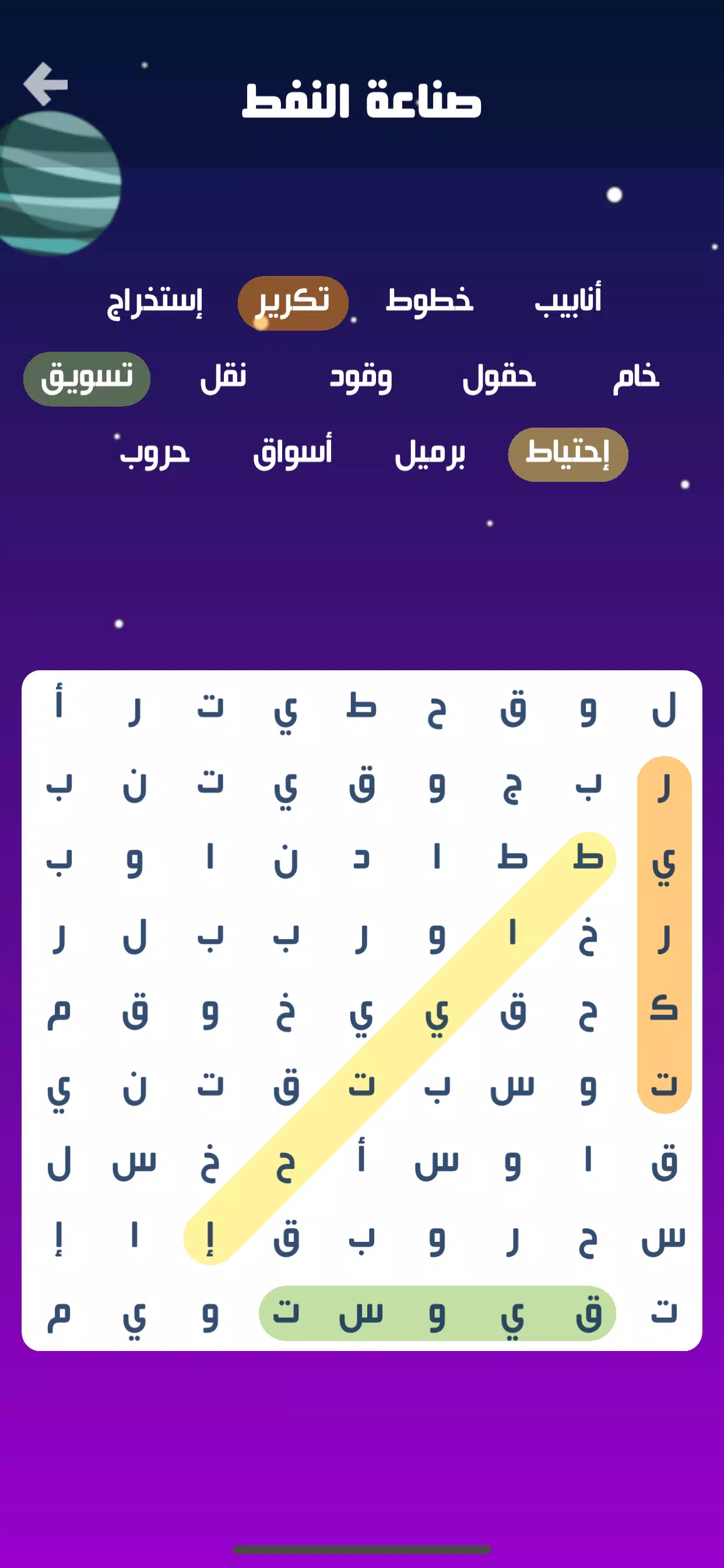Go back using the arrow icon
The image size is (724, 1568).
point(45,84)
